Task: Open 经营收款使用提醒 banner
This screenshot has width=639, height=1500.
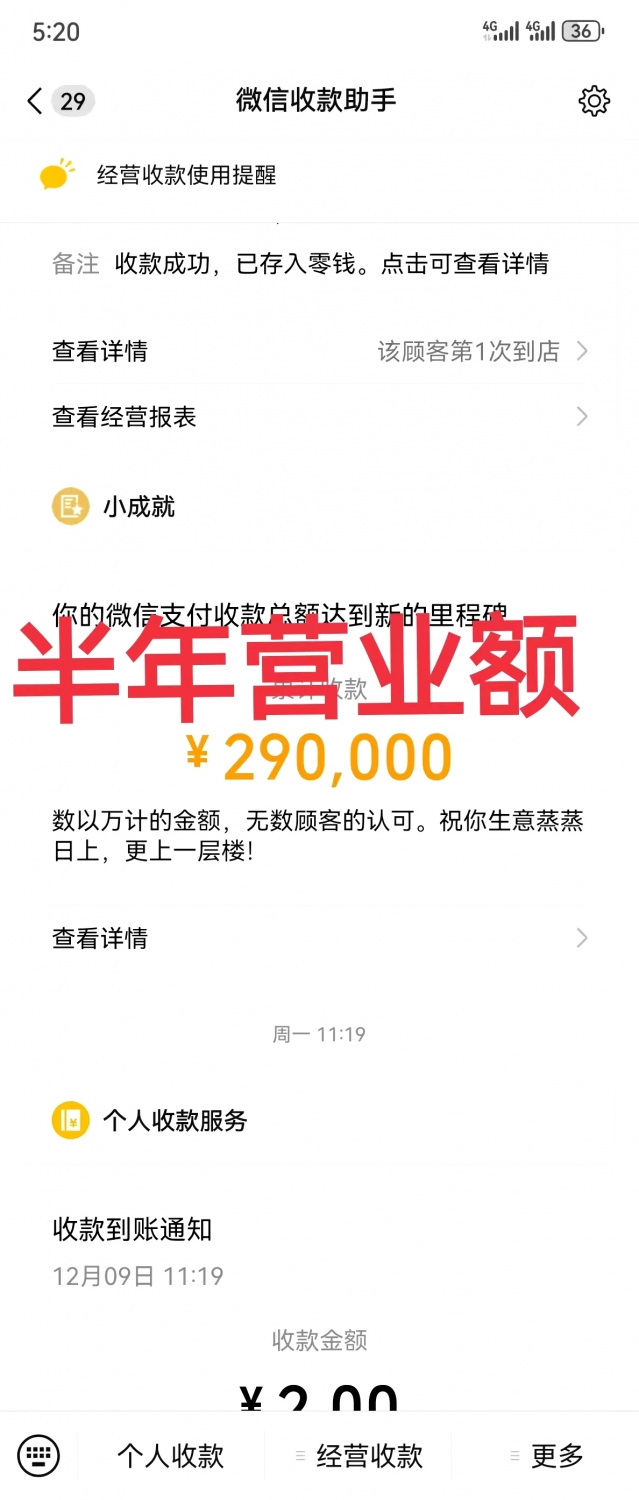Action: (x=186, y=176)
